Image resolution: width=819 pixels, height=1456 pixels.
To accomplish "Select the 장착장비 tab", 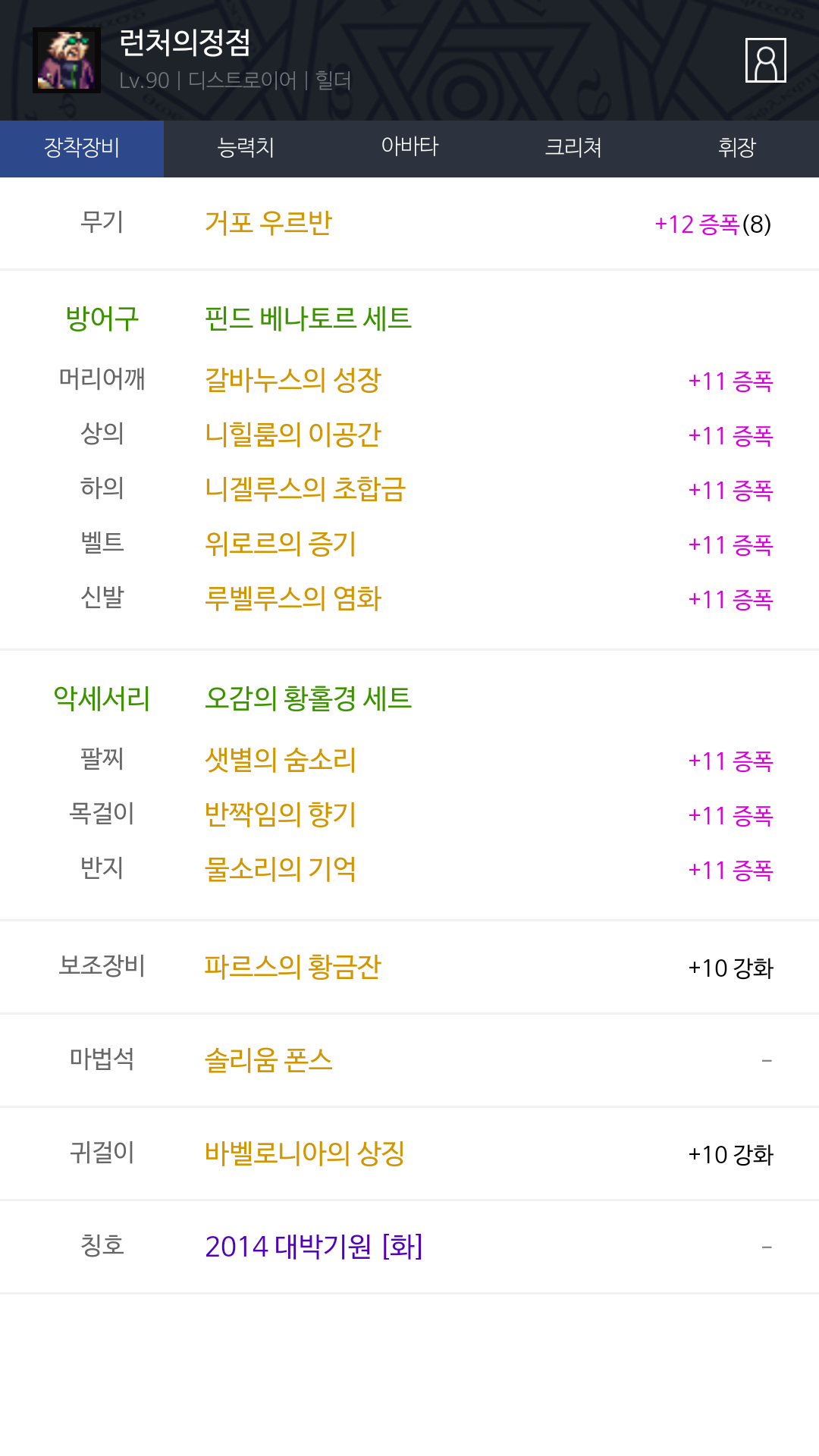I will tap(82, 148).
